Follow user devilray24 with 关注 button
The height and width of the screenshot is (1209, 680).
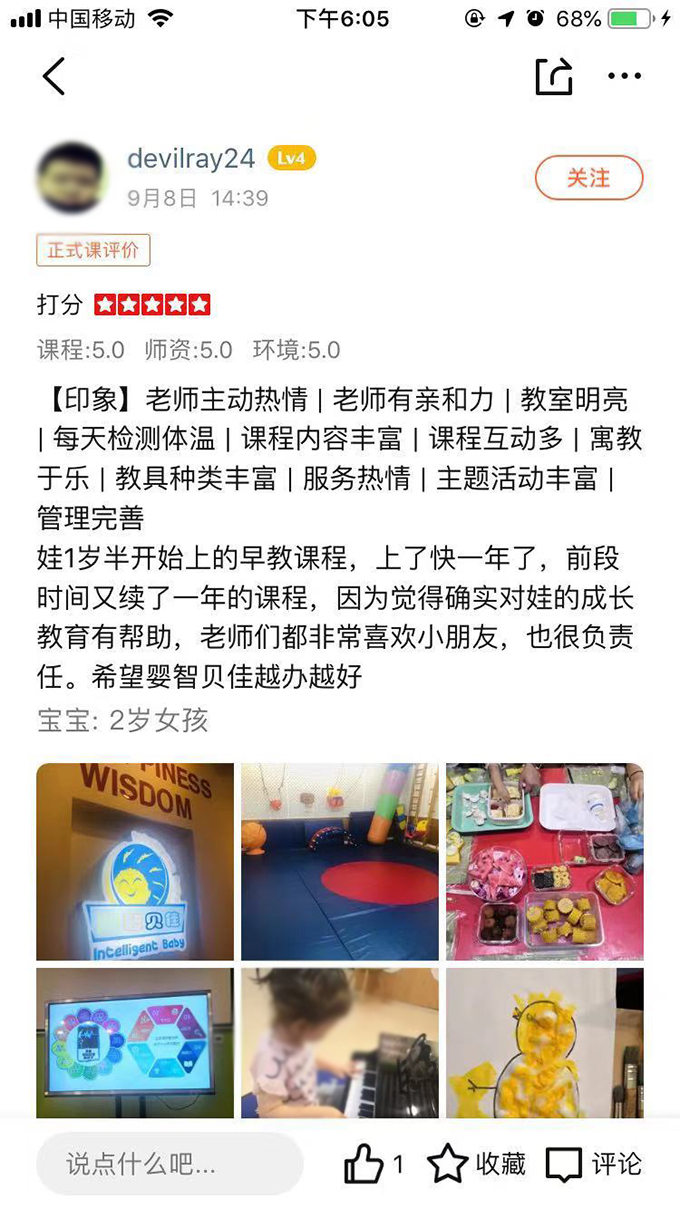[588, 178]
